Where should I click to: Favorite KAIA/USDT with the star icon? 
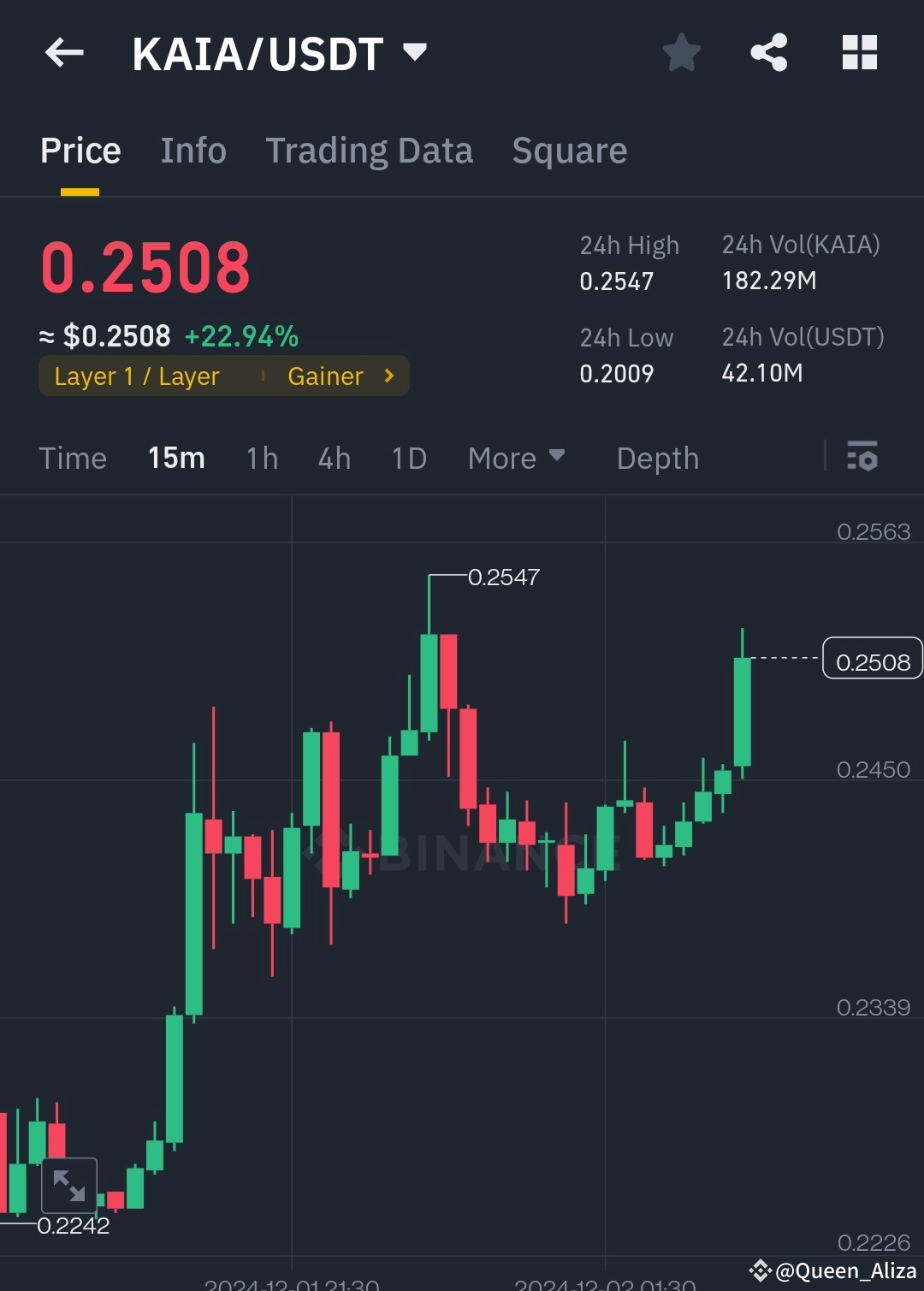point(681,52)
